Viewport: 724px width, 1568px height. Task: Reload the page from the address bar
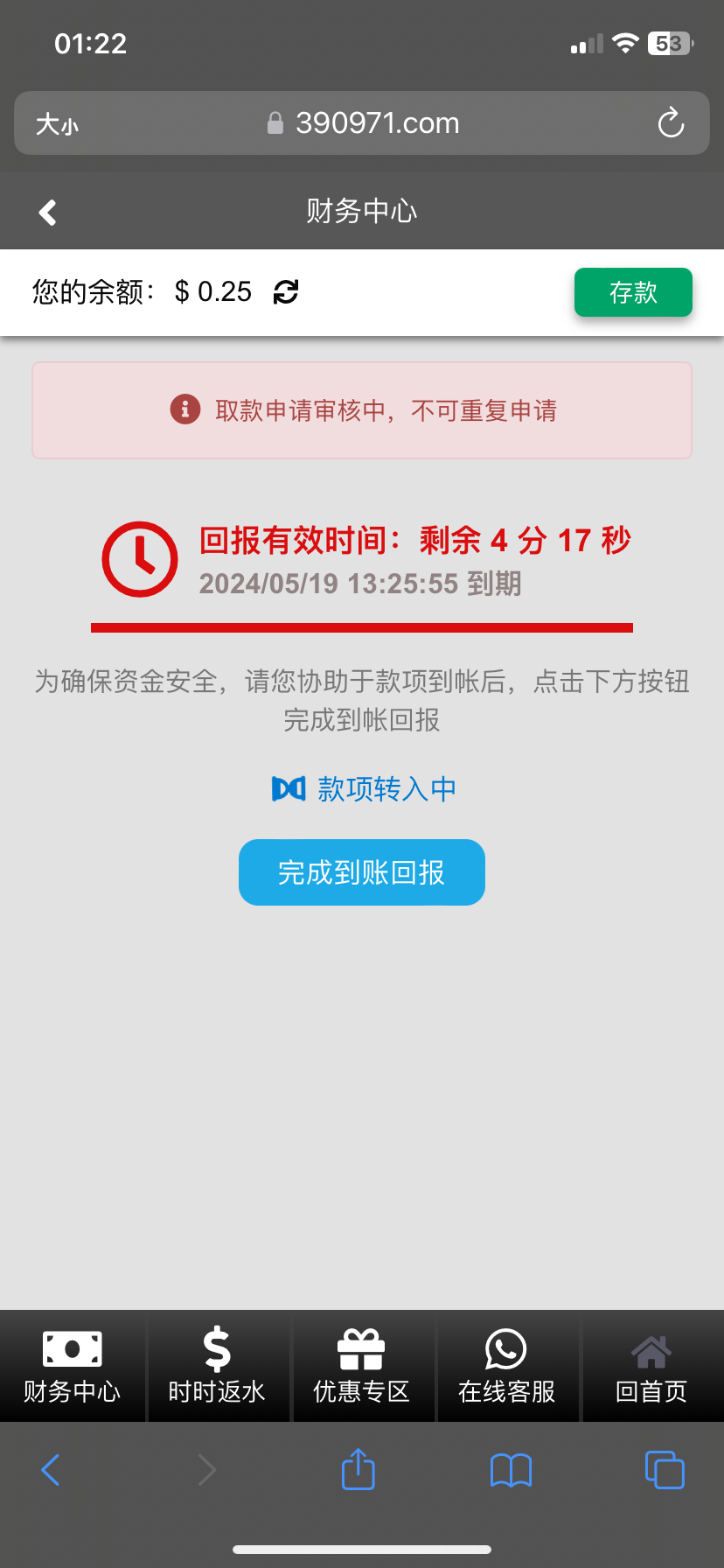tap(670, 122)
